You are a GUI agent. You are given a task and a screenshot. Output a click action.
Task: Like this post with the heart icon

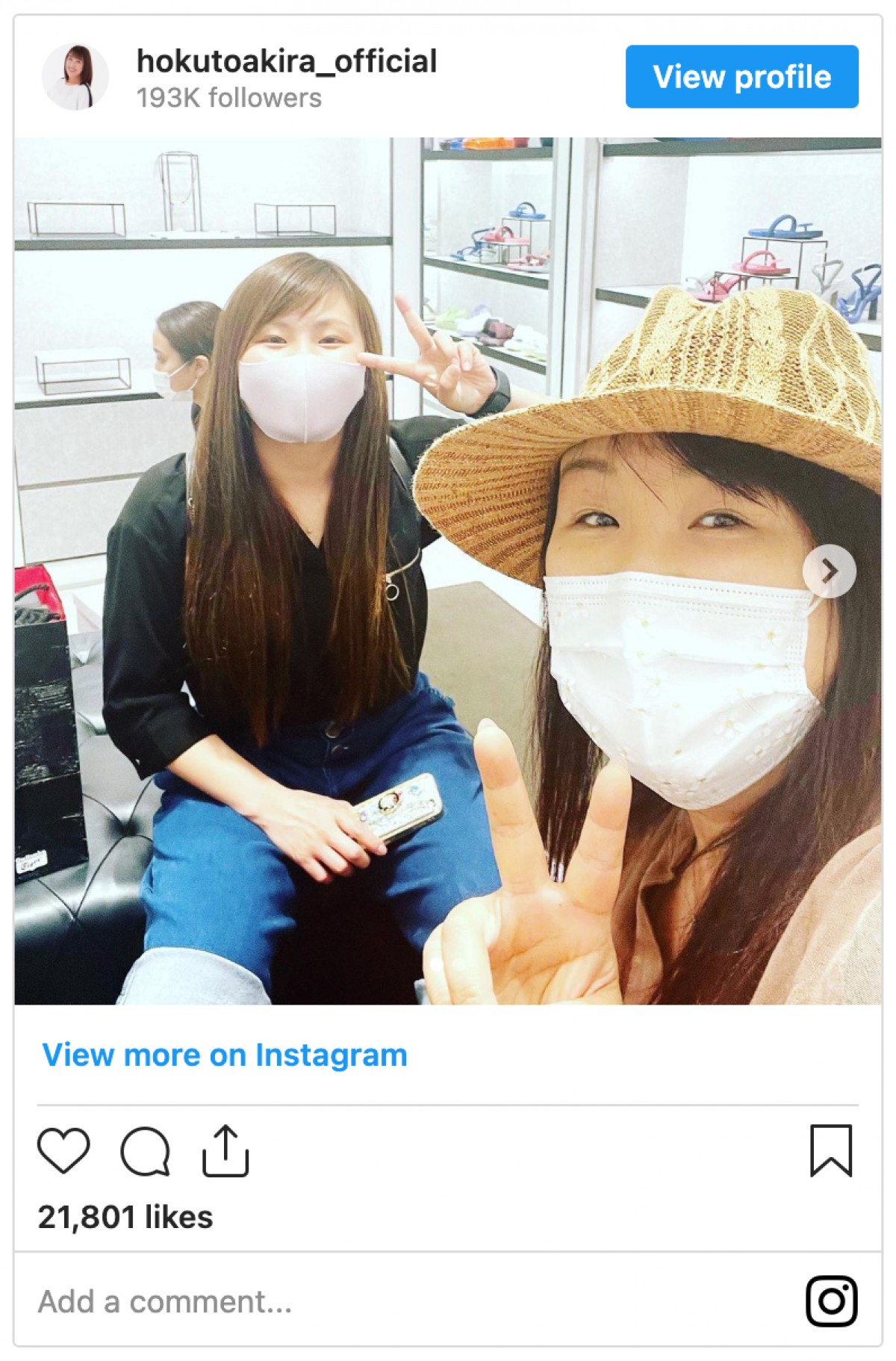pyautogui.click(x=63, y=1150)
